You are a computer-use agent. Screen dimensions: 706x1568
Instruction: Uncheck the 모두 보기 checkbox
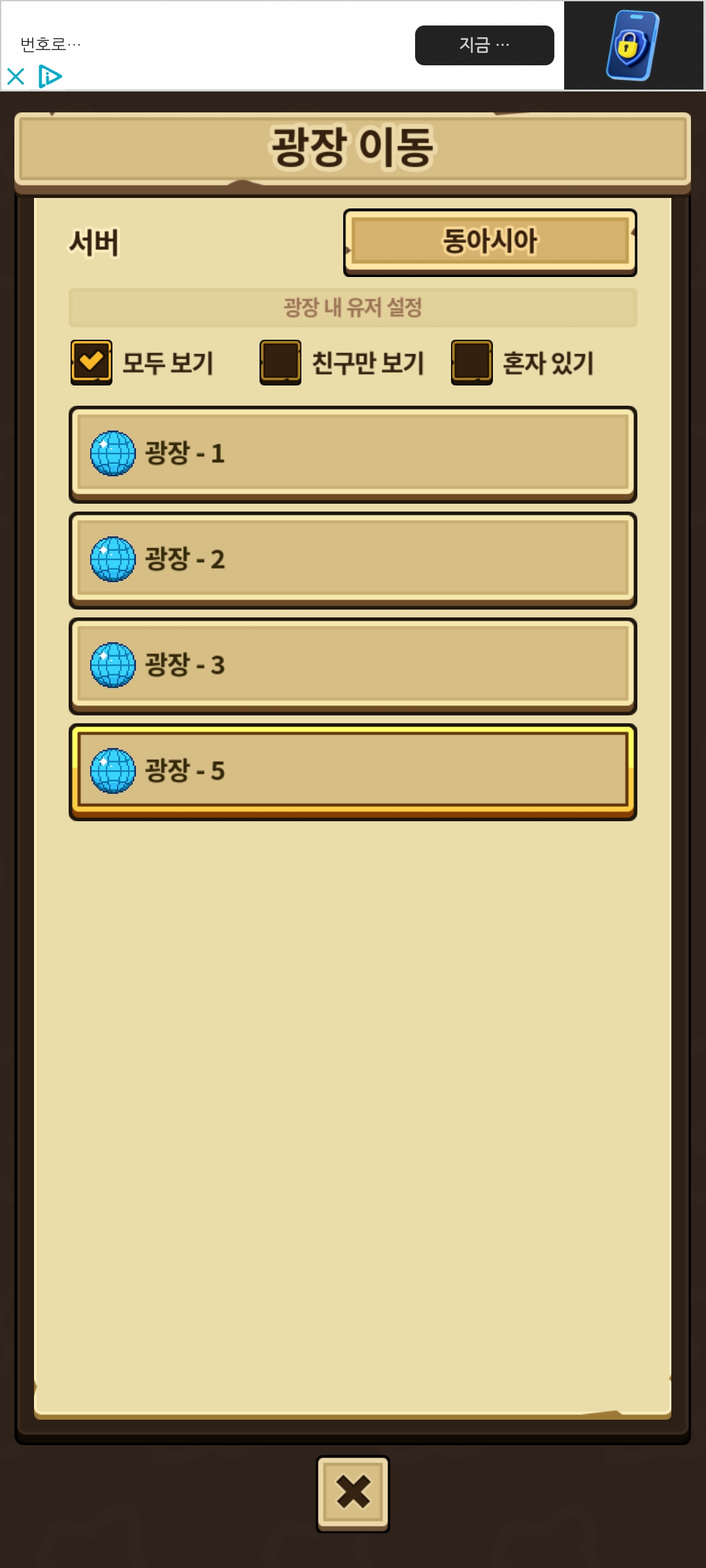tap(92, 362)
